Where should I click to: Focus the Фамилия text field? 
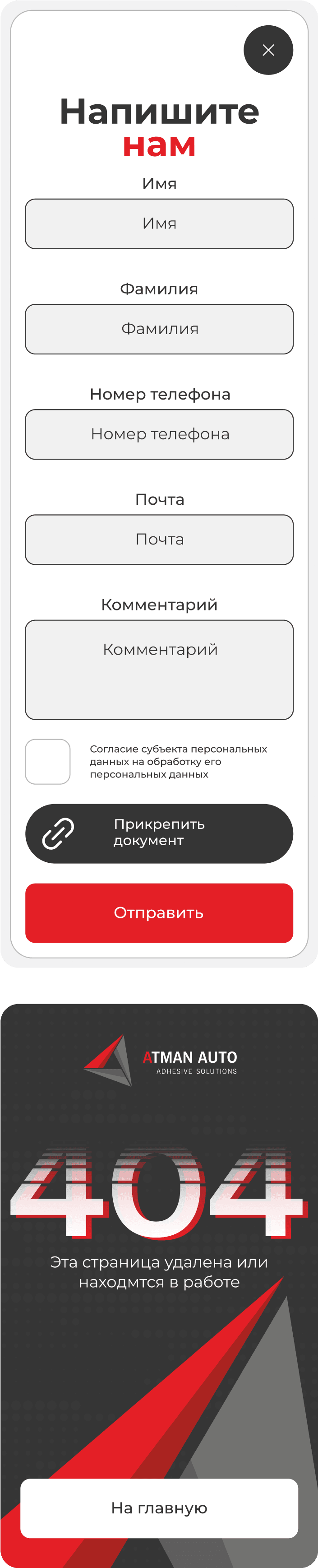[x=159, y=329]
